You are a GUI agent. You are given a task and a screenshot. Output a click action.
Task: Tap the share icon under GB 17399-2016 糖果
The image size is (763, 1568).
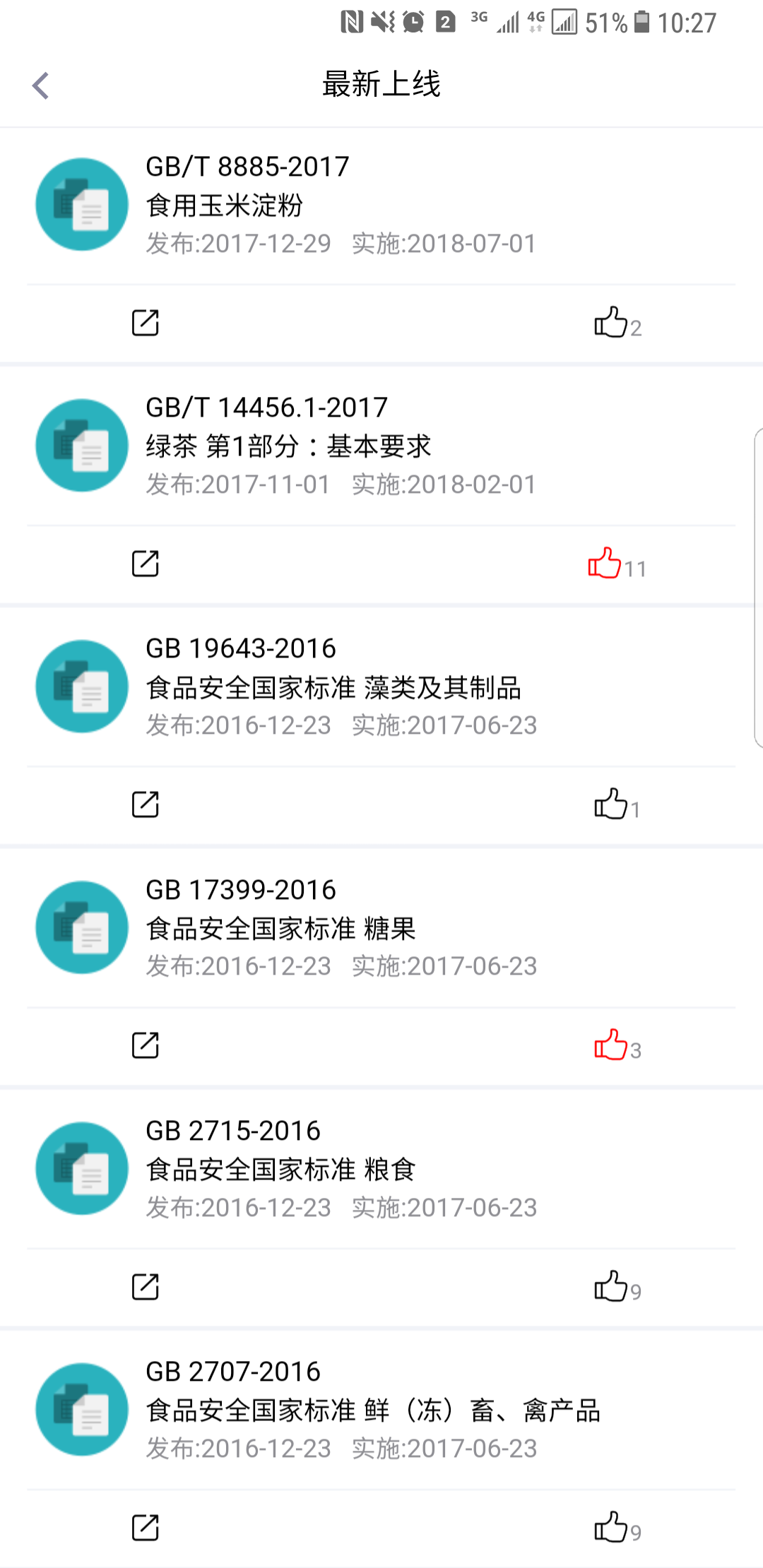pos(145,1045)
